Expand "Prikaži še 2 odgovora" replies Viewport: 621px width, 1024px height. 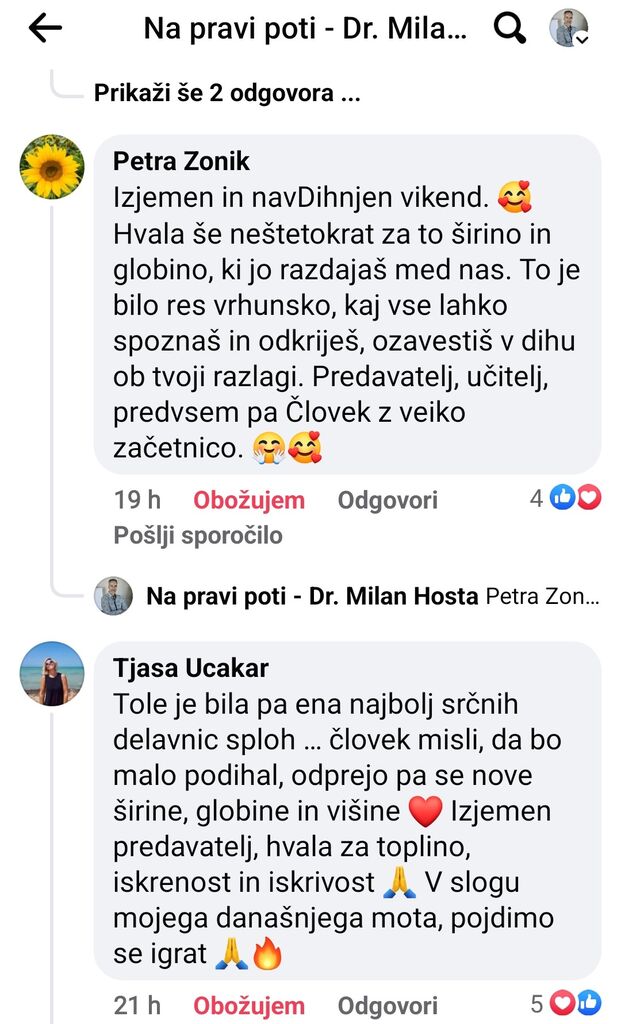(227, 94)
